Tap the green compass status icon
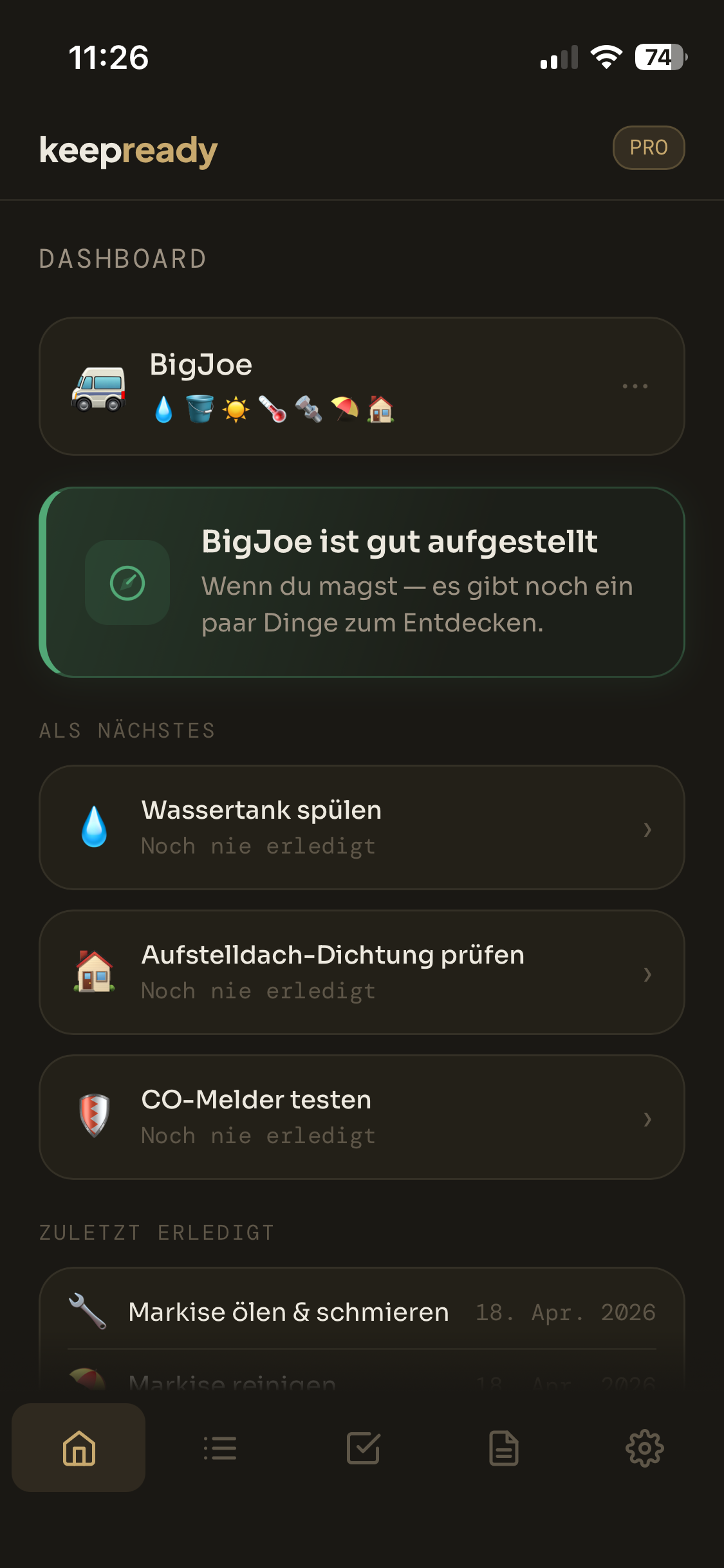This screenshot has height=1568, width=724. (127, 583)
